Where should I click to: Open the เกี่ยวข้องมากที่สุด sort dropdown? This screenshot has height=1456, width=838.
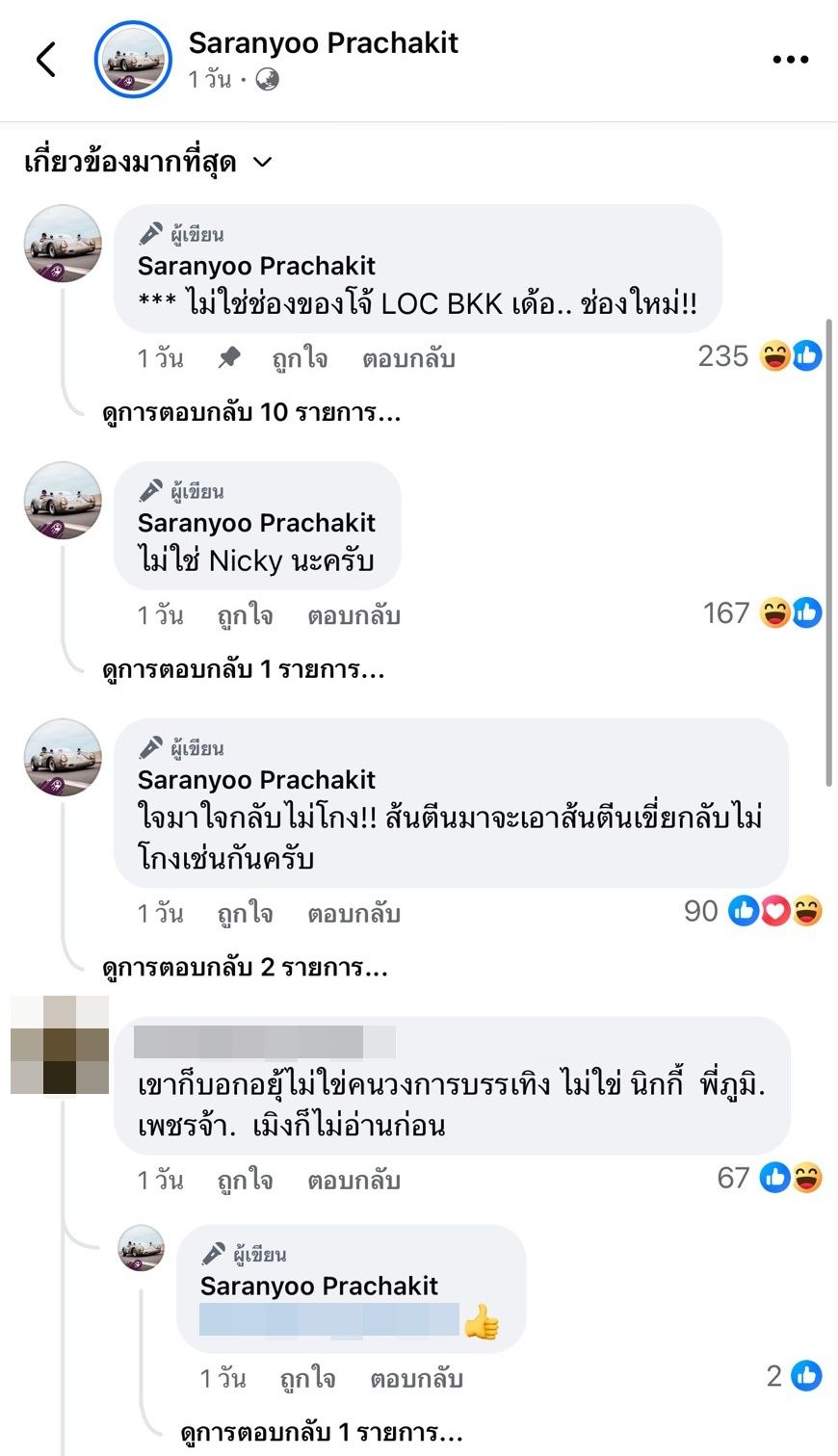pyautogui.click(x=148, y=163)
